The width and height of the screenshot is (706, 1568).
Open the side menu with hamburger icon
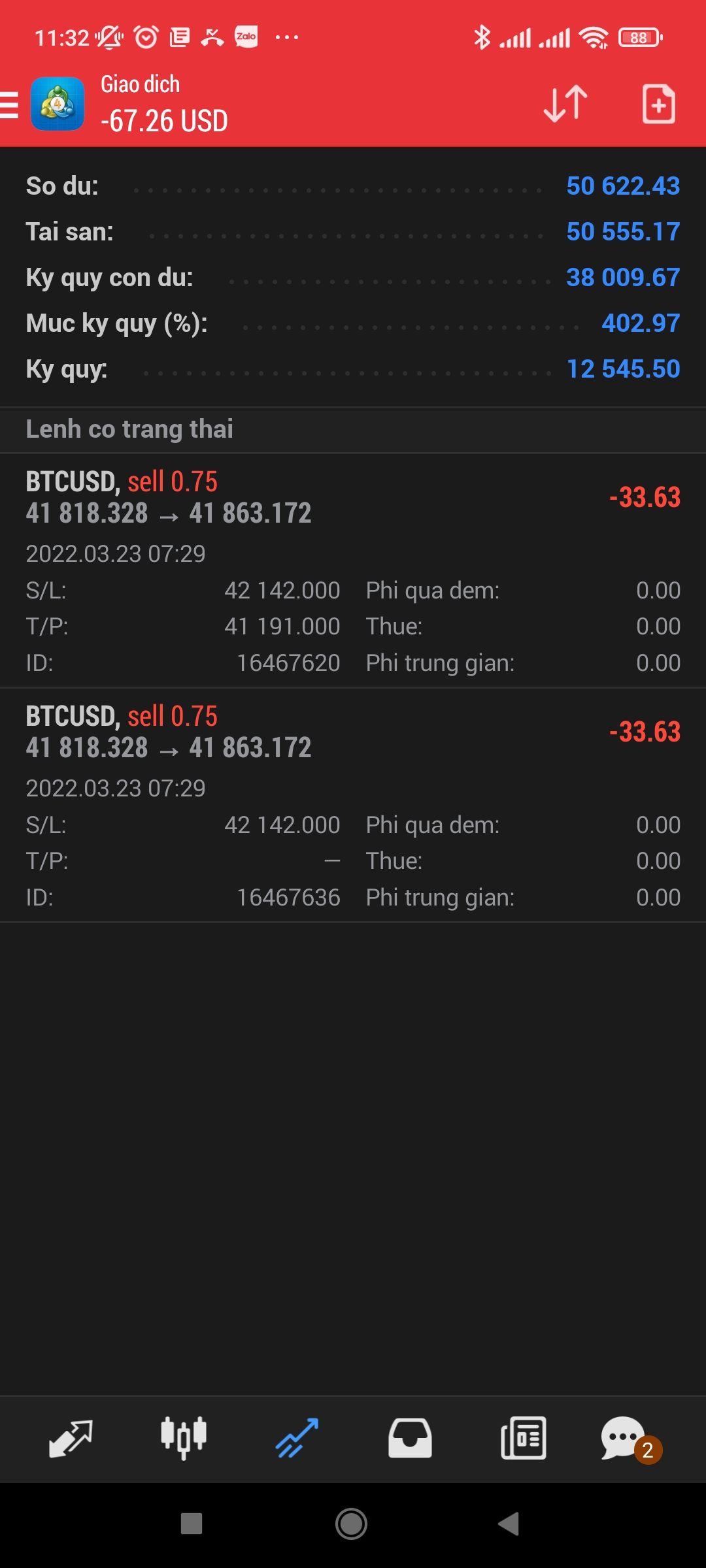point(10,105)
